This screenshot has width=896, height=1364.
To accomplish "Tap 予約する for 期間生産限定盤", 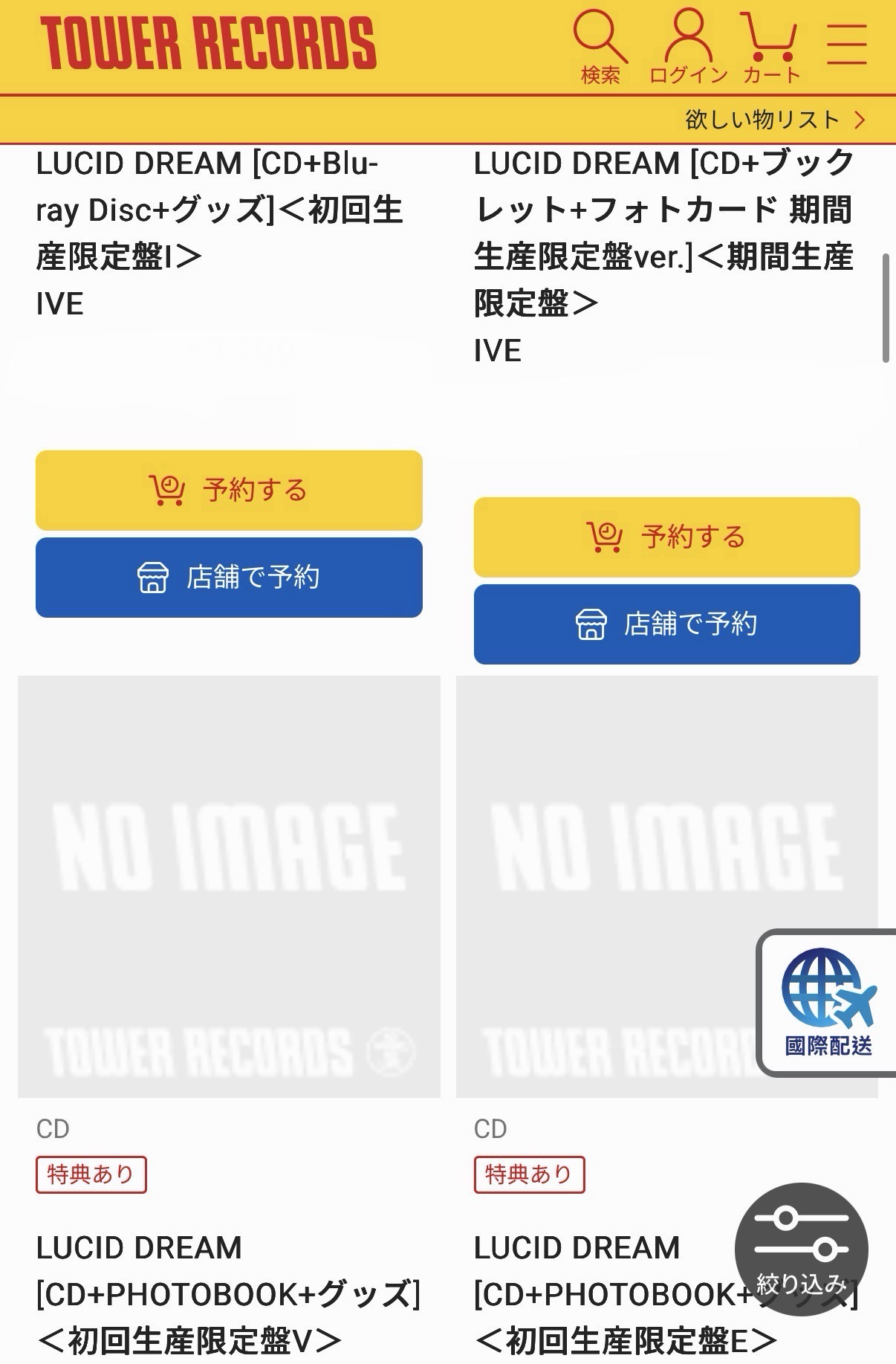I will [666, 537].
